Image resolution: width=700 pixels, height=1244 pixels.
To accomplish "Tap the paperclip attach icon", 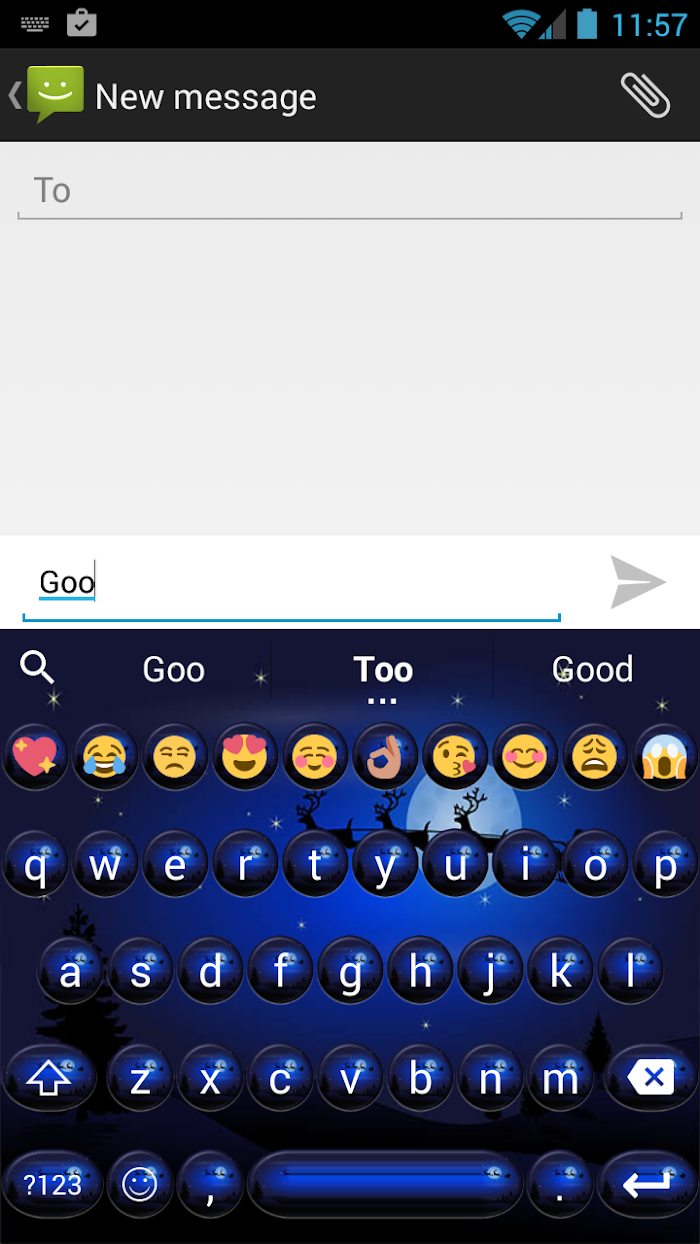I will [x=645, y=96].
